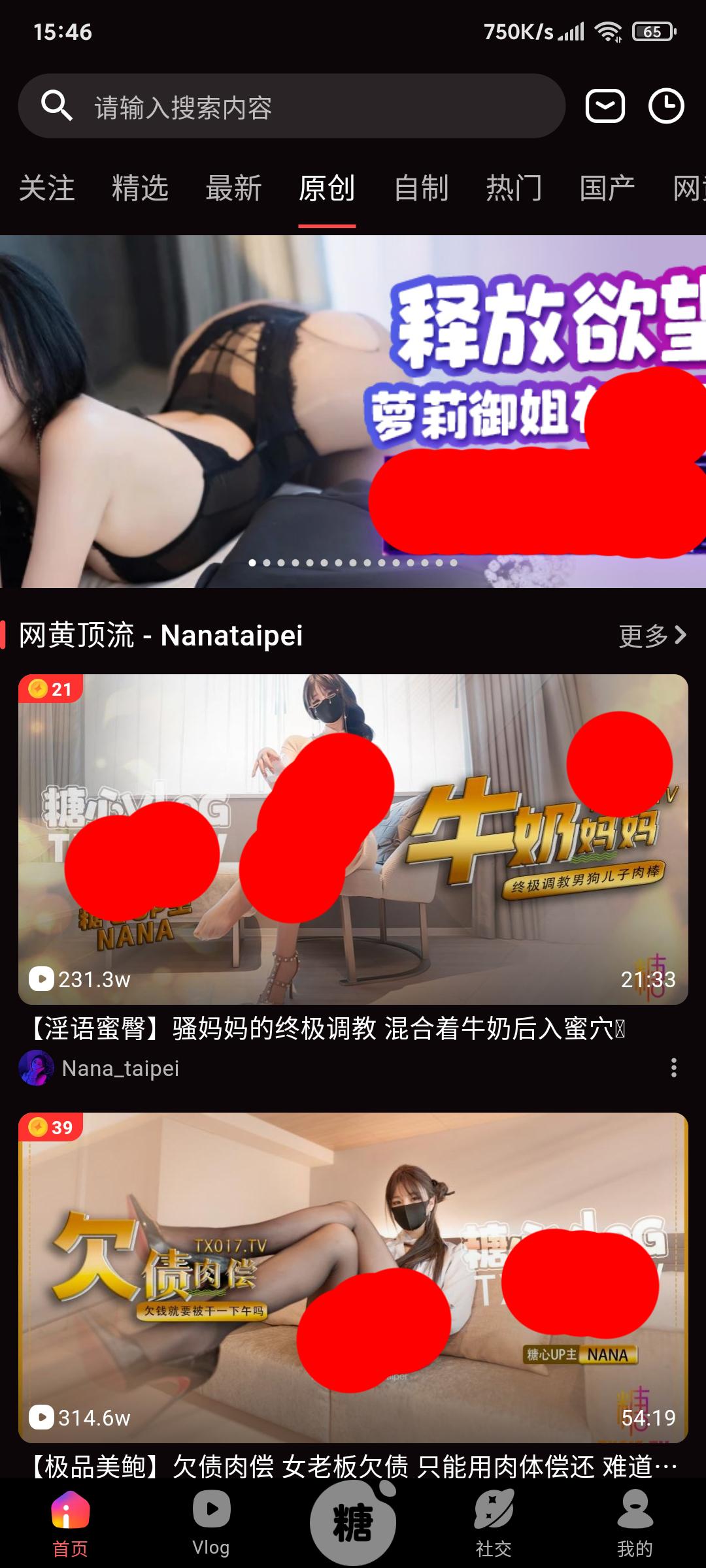Open the messages inbox icon
This screenshot has height=1568, width=706.
(605, 106)
